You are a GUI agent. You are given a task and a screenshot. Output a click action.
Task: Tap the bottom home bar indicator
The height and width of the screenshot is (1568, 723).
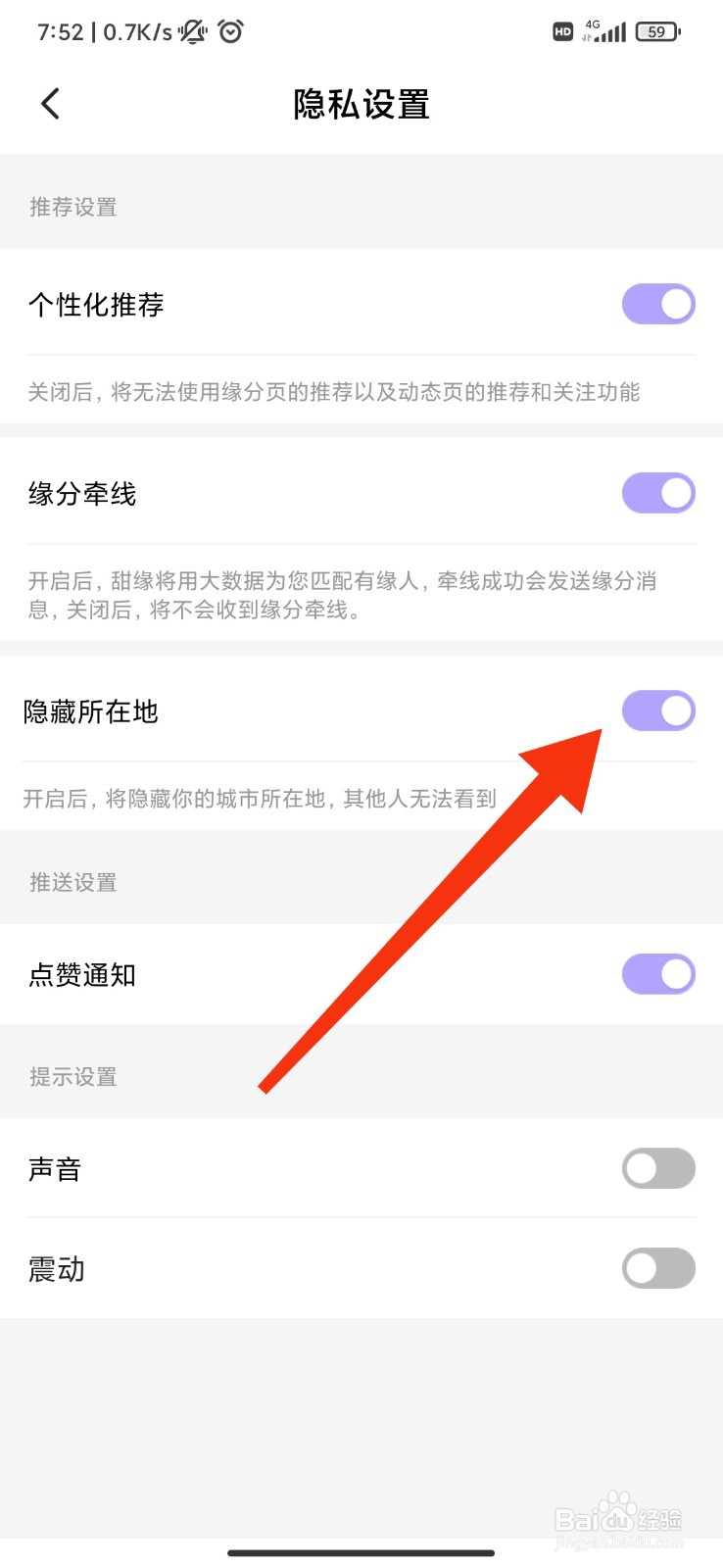point(361,1552)
